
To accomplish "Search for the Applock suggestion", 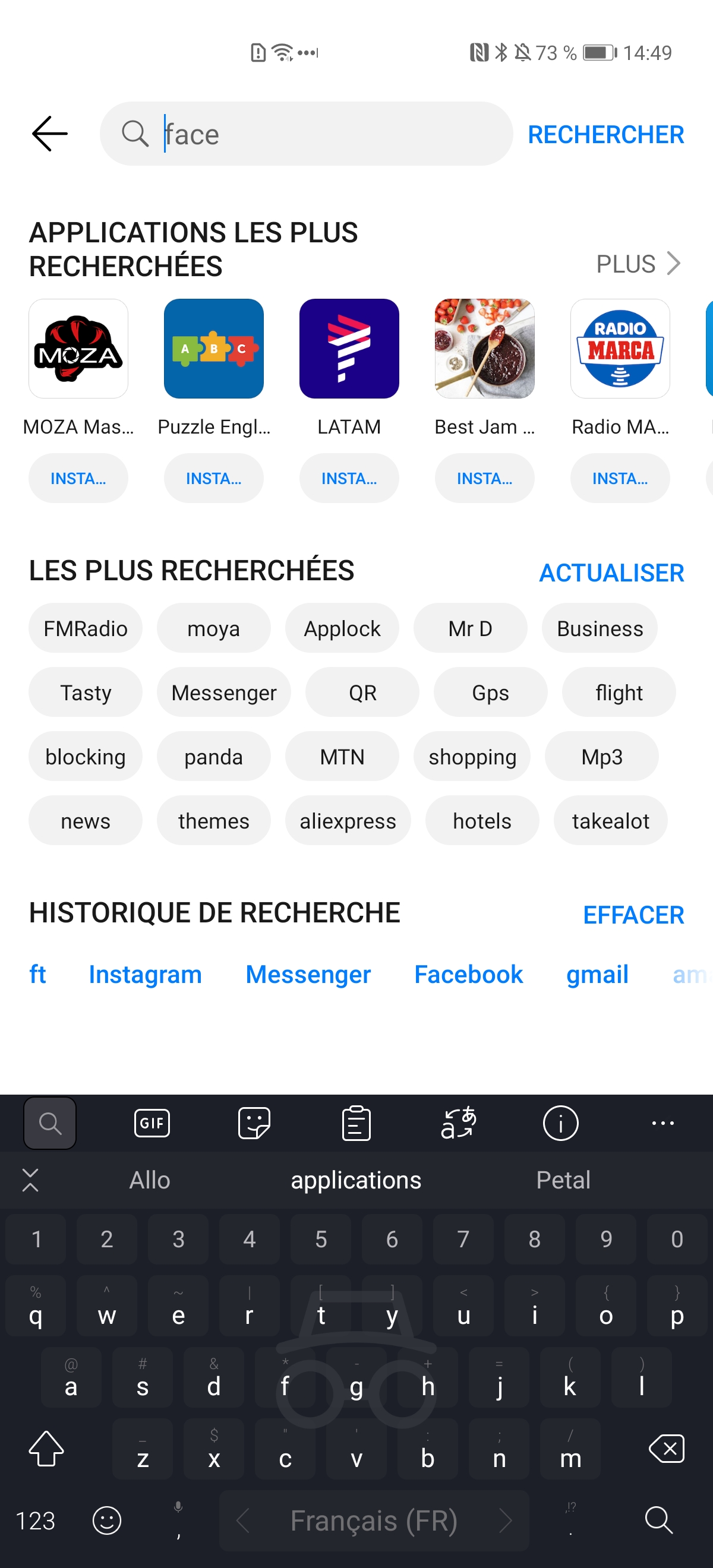I will click(342, 628).
